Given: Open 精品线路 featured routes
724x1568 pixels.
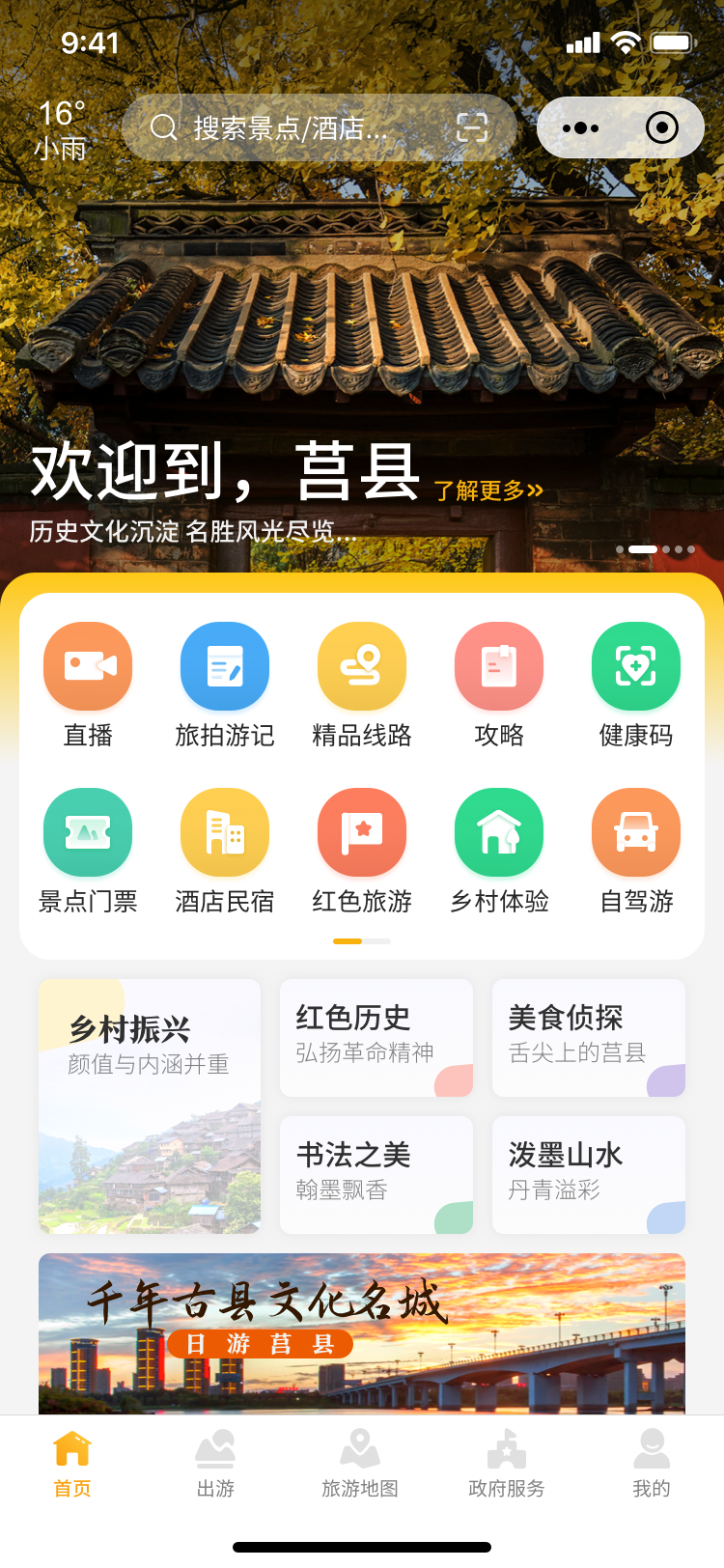Looking at the screenshot, I should click(x=362, y=665).
